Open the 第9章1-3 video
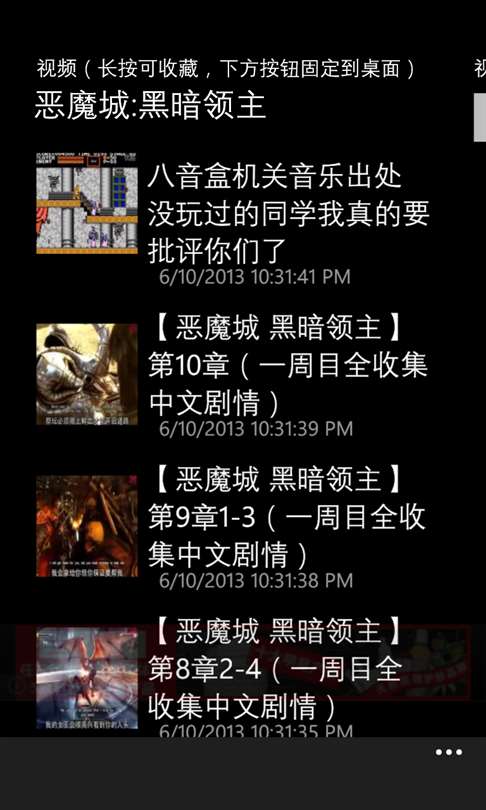Screen dimensions: 486x810 pyautogui.click(x=232, y=527)
